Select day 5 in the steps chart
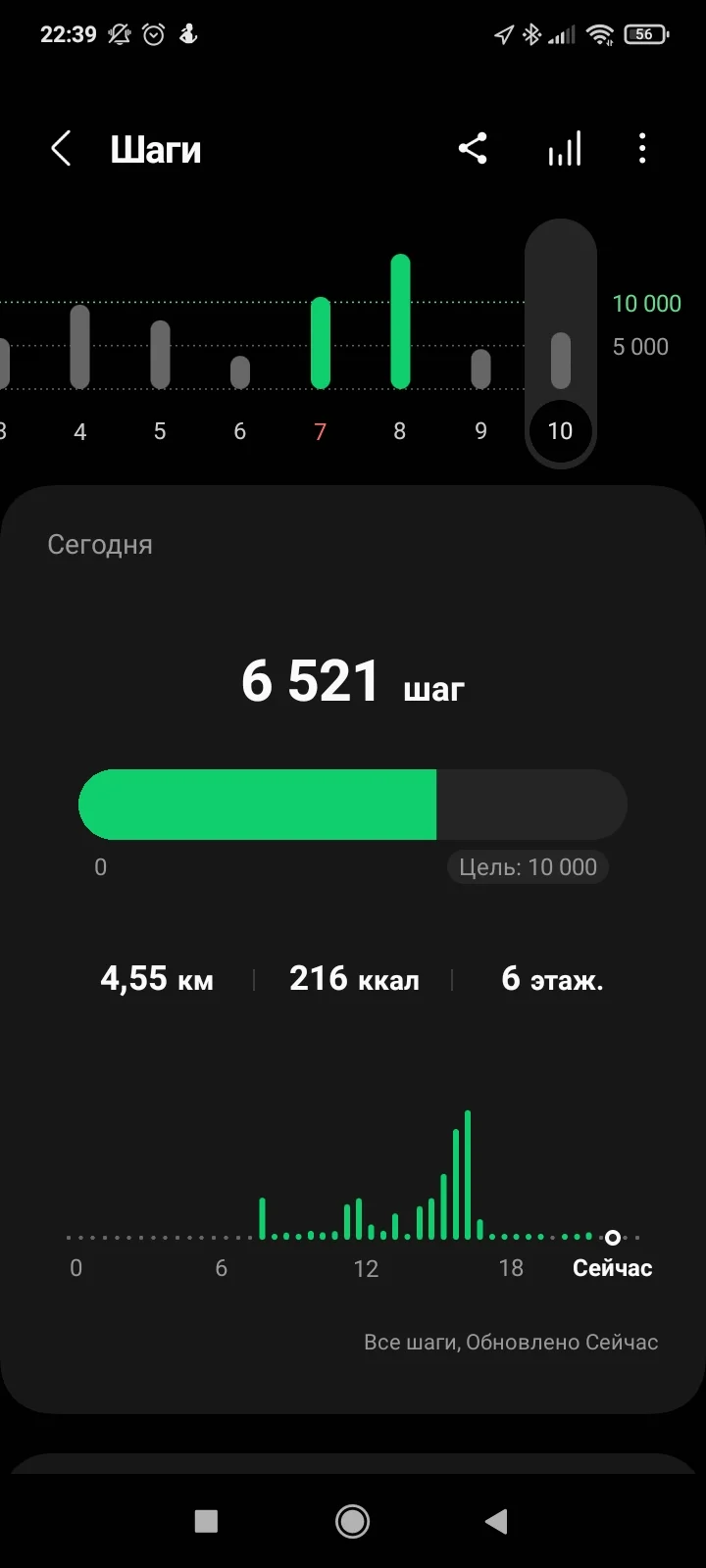The width and height of the screenshot is (706, 1568). 160,380
